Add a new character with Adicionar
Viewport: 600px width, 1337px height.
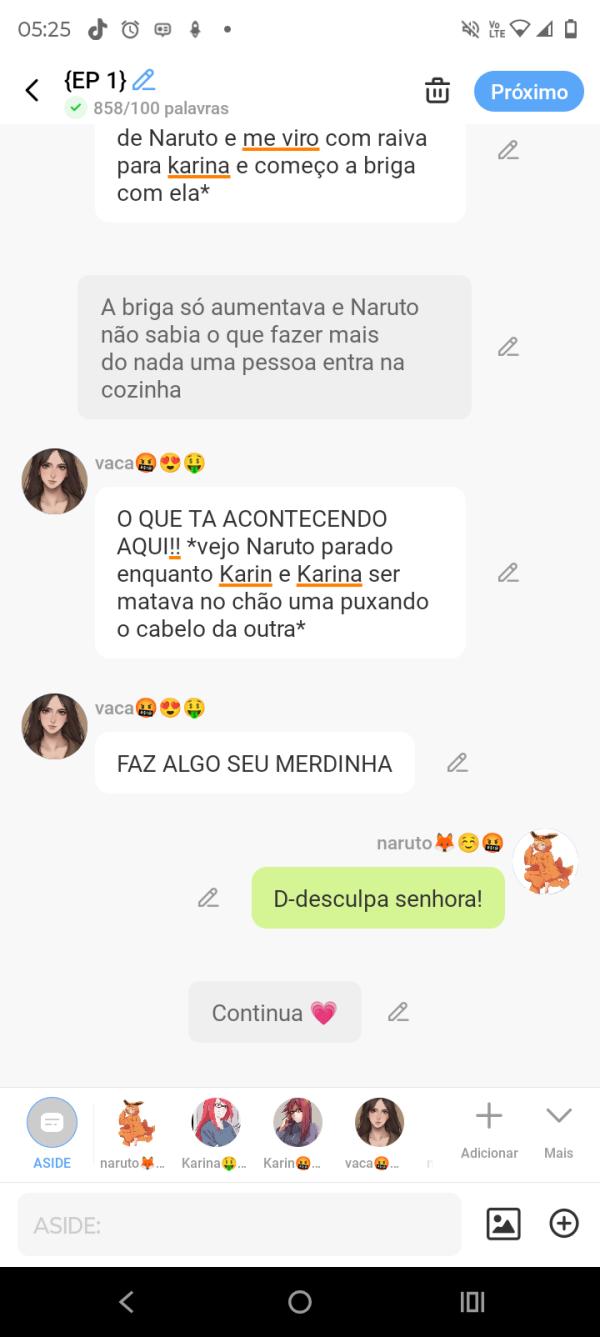click(x=489, y=1129)
